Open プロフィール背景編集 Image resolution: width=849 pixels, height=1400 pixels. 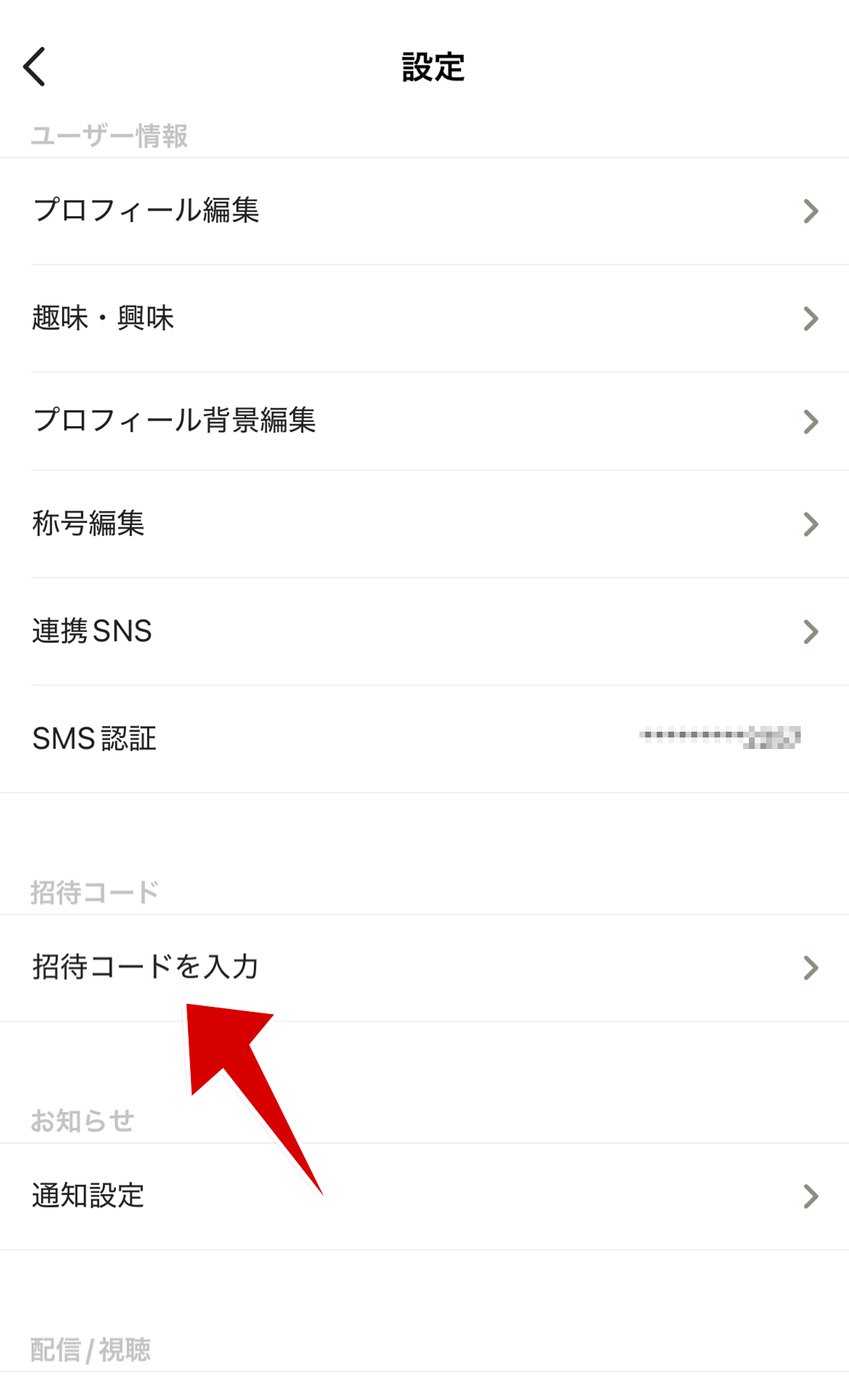(424, 421)
